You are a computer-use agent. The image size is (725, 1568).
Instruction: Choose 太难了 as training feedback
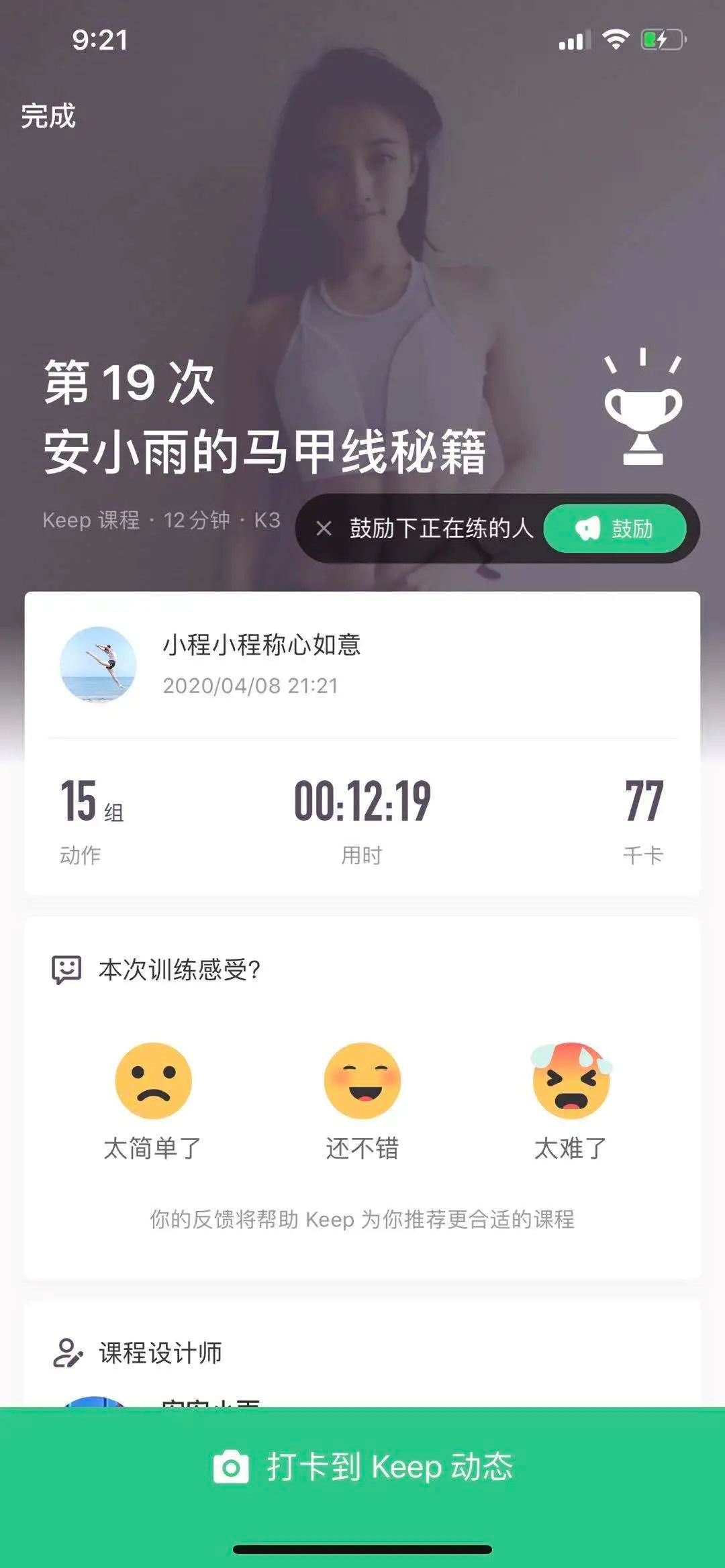pos(571,1081)
